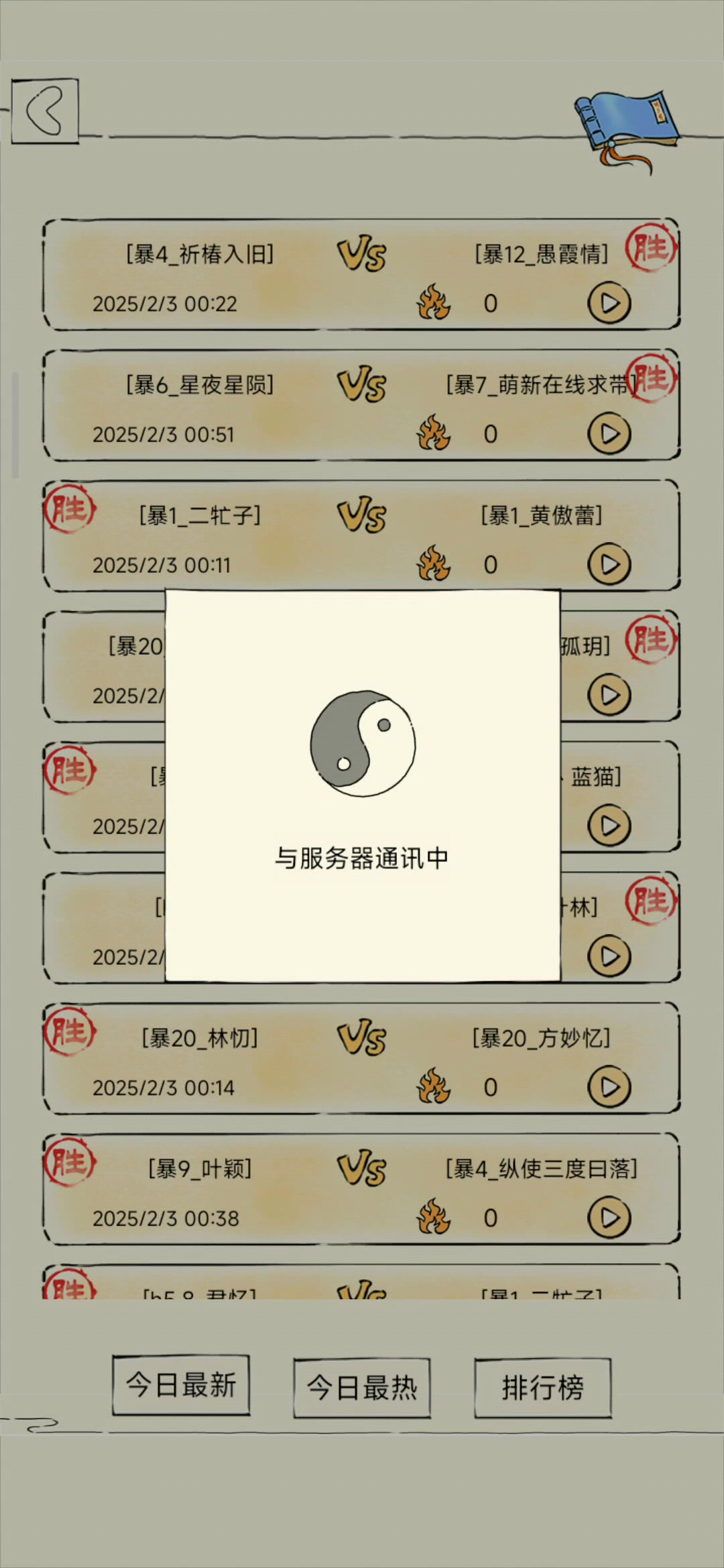This screenshot has height=1568, width=724.
Task: Play replay of 暴9_叶颖 vs 暴4_纵使三度日落
Action: (609, 1218)
